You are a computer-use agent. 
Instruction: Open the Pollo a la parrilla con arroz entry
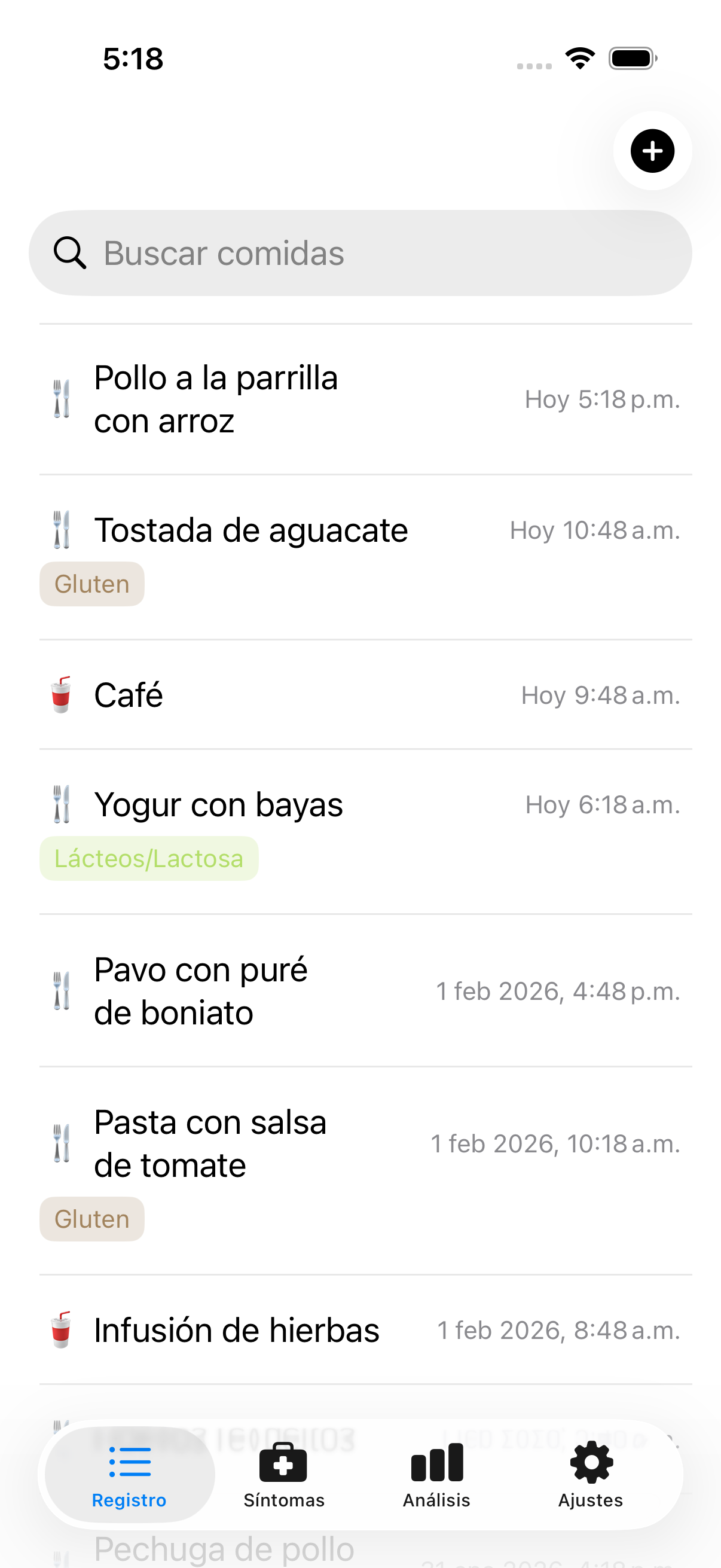[304, 396]
